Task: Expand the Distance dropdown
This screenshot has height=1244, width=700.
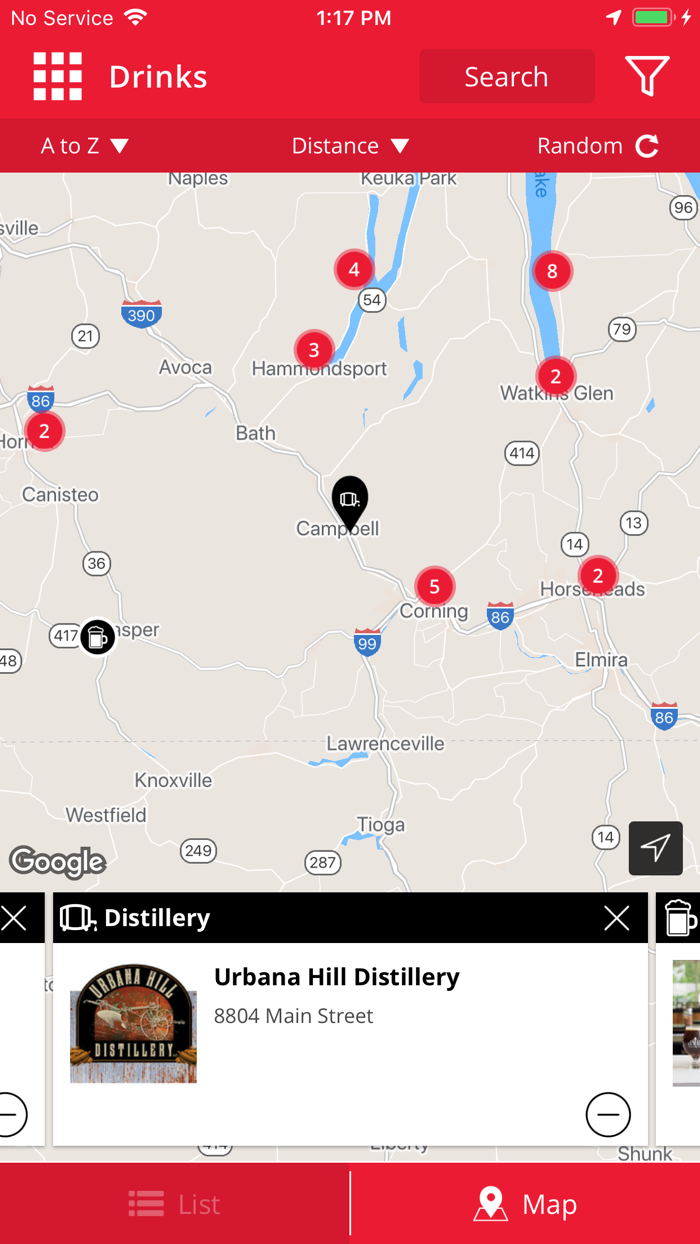Action: (350, 146)
